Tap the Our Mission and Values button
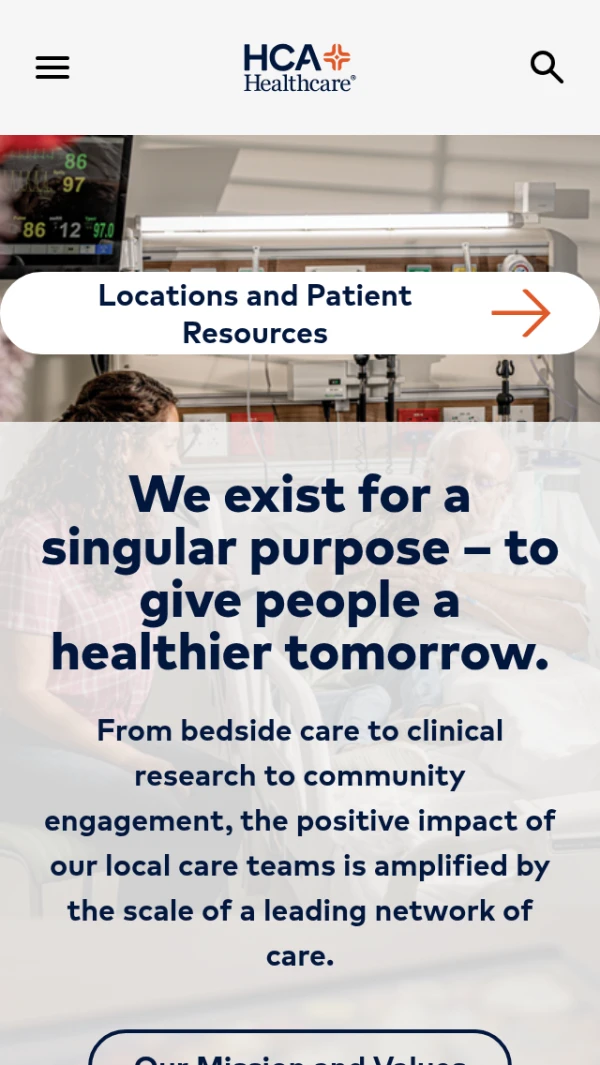Image resolution: width=600 pixels, height=1065 pixels. pyautogui.click(x=300, y=1050)
